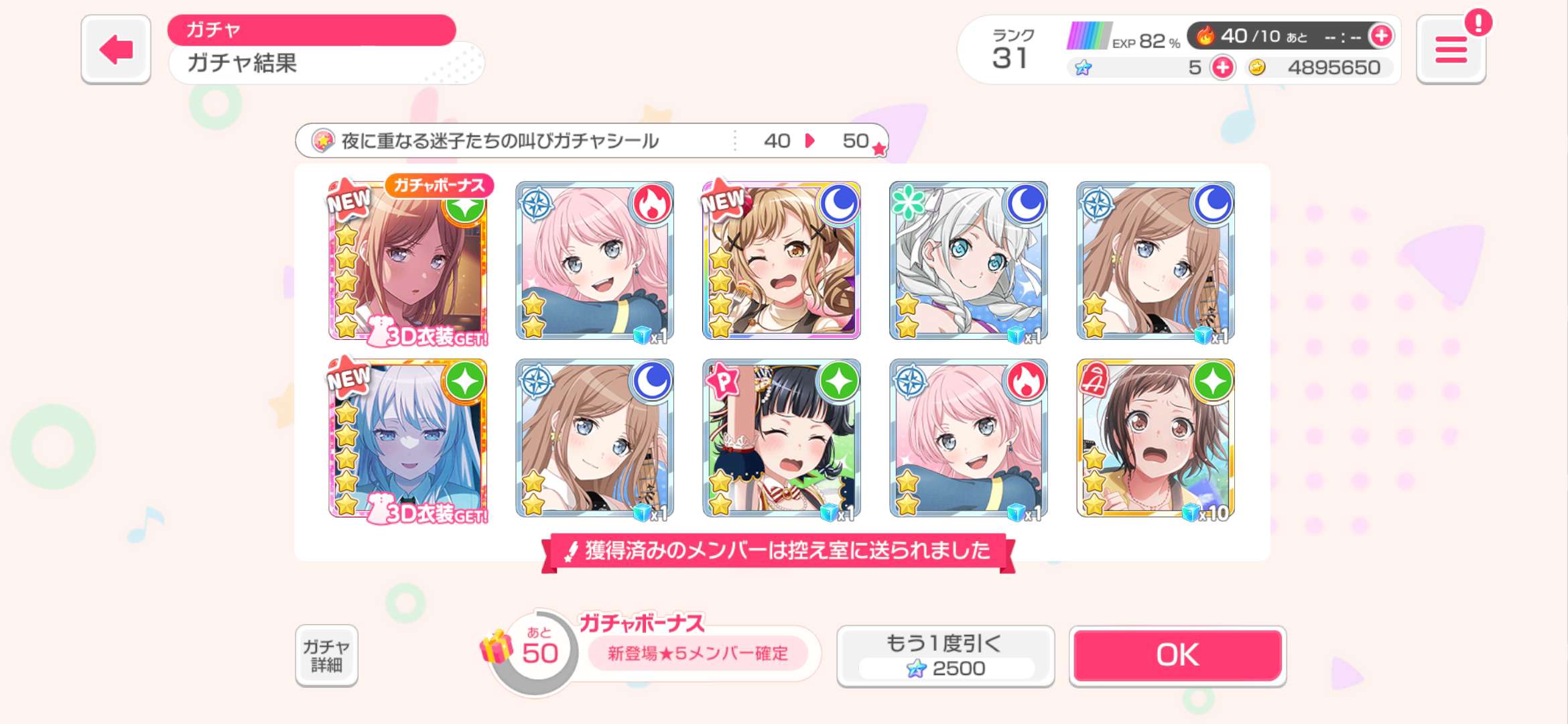Image resolution: width=1568 pixels, height=724 pixels.
Task: Pull again with もう1度引く 2500
Action: 945,655
